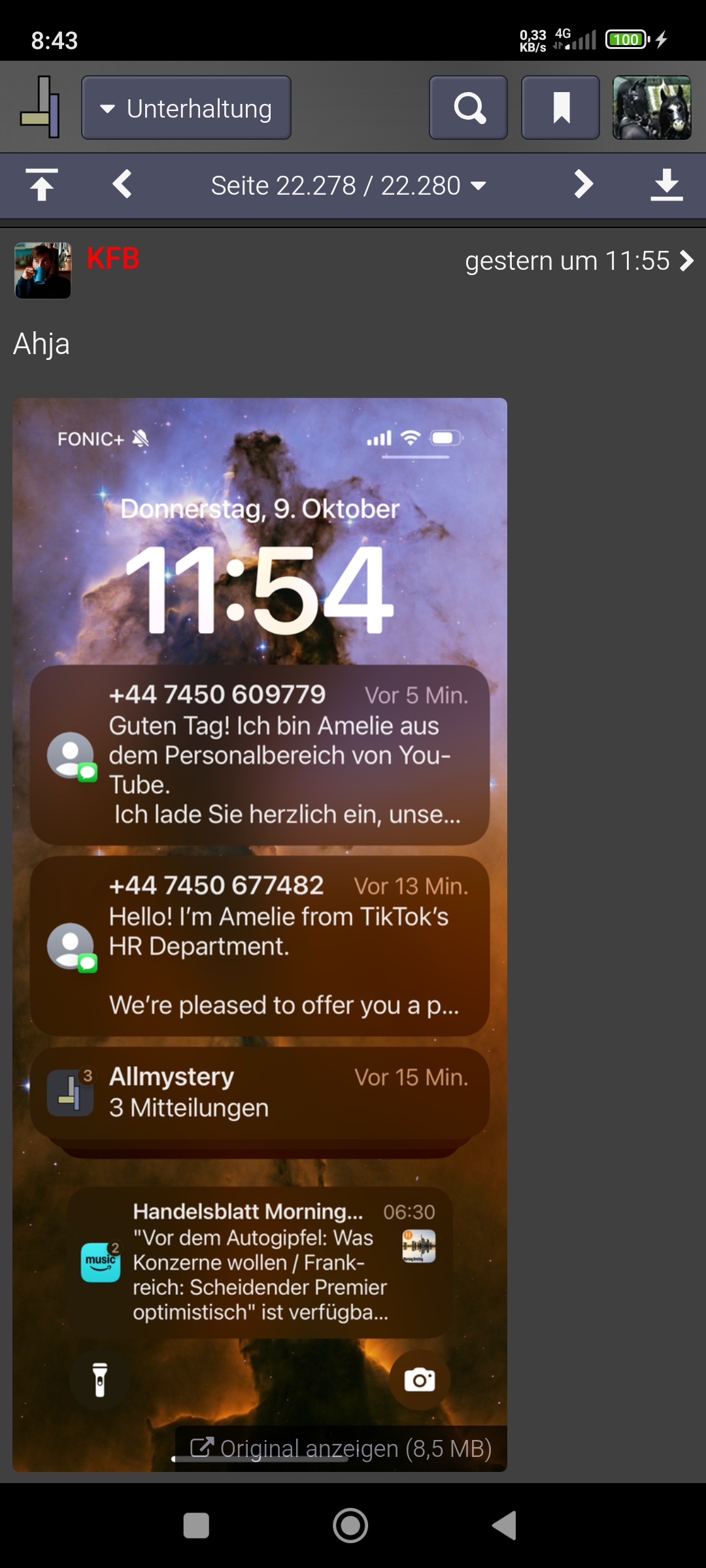This screenshot has width=706, height=1568.
Task: Open KFB's user profile
Action: [x=113, y=259]
